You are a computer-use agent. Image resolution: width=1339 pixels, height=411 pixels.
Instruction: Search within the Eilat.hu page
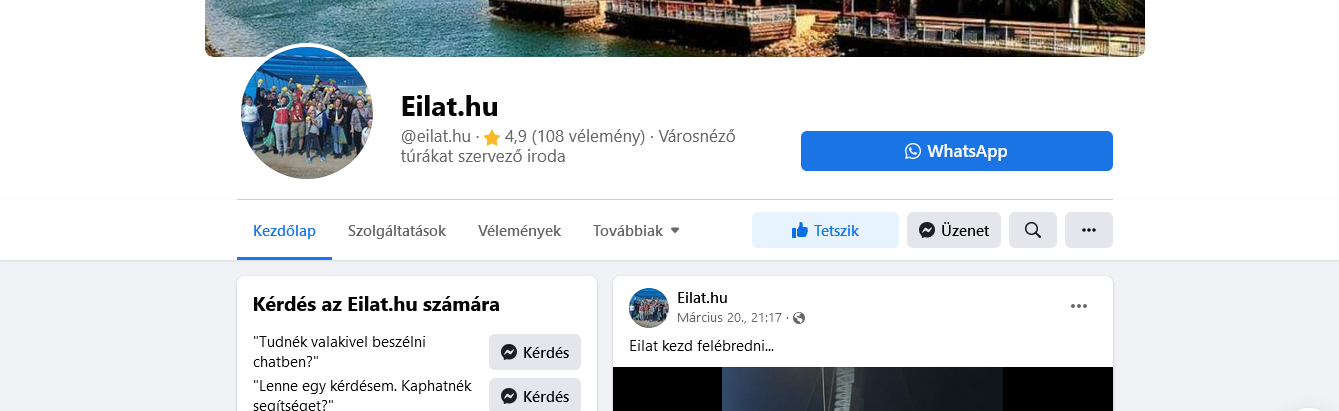(1033, 230)
